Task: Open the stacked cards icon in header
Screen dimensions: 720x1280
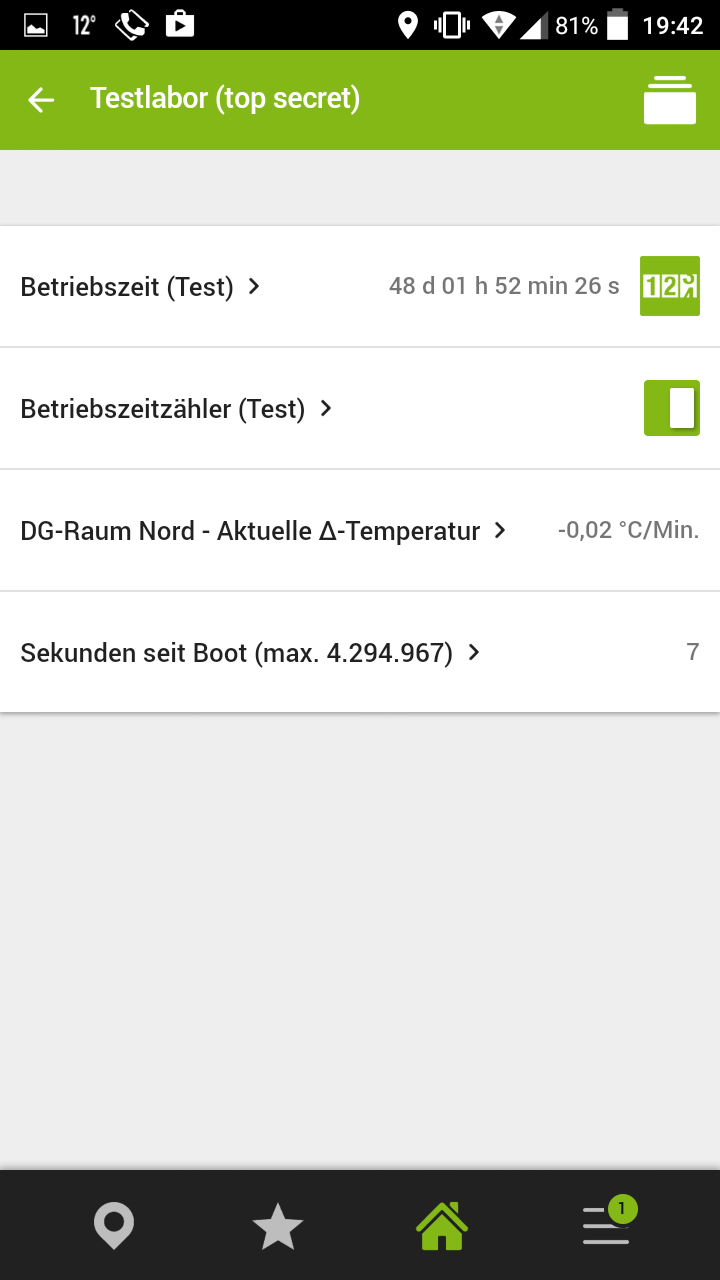Action: point(669,100)
